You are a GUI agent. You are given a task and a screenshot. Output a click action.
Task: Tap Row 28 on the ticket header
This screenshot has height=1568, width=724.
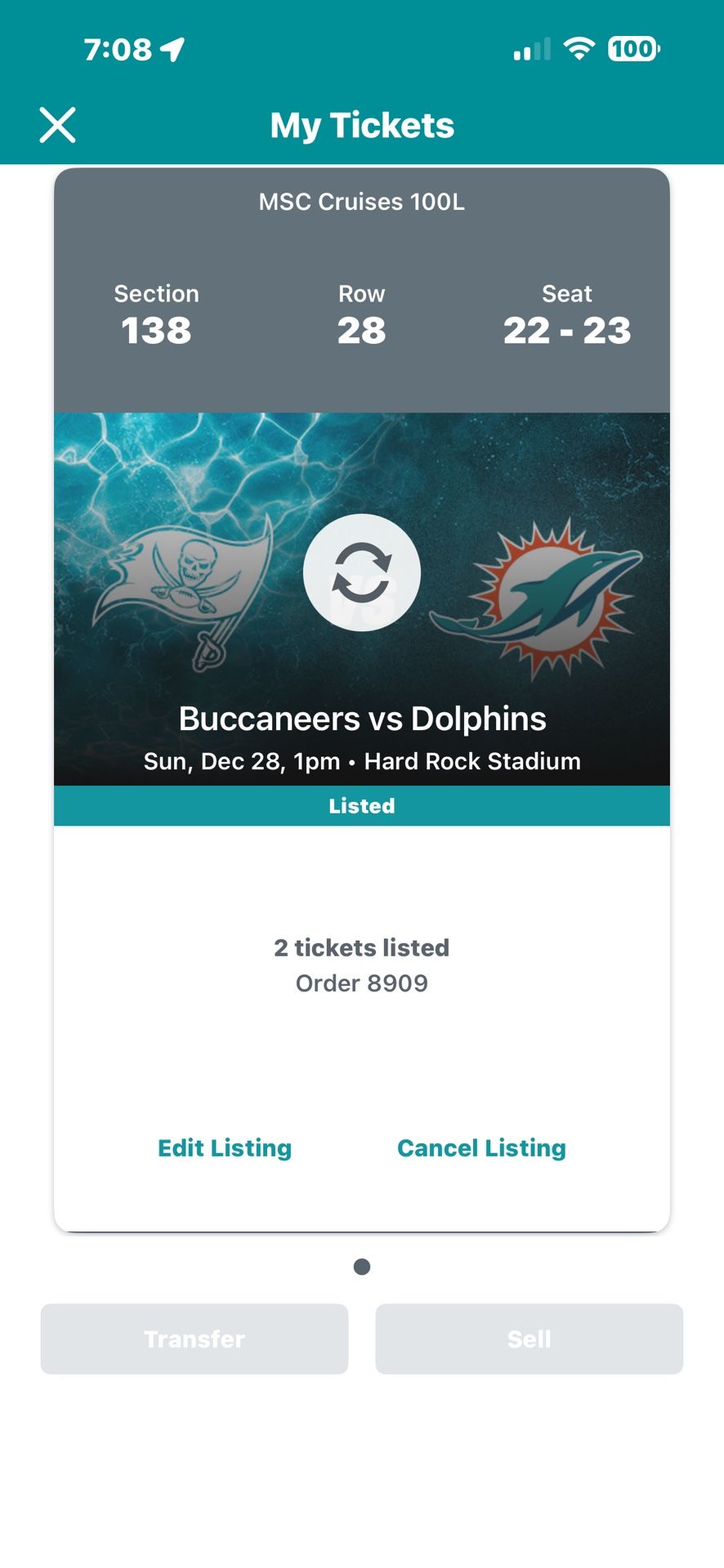point(362,330)
